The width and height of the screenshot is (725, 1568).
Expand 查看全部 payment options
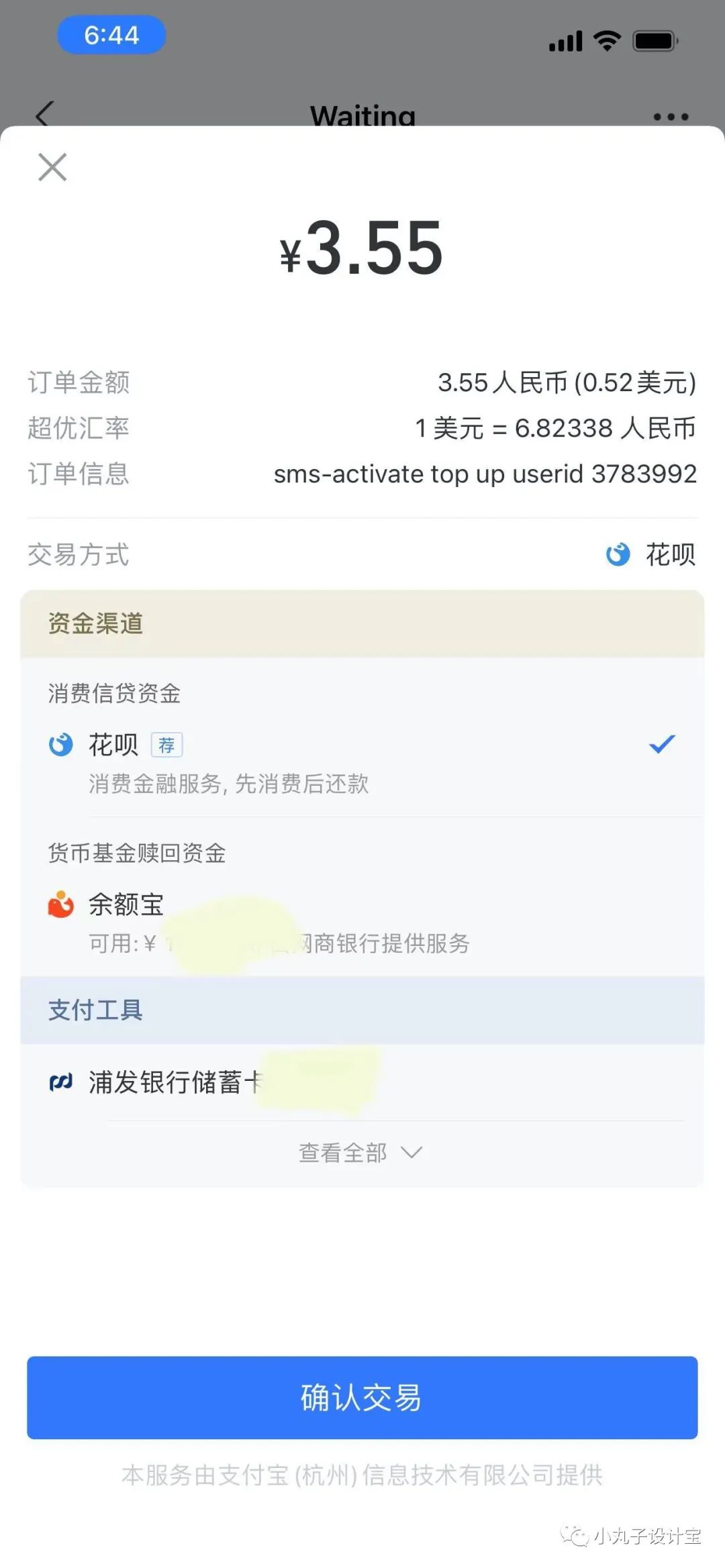[x=360, y=1153]
